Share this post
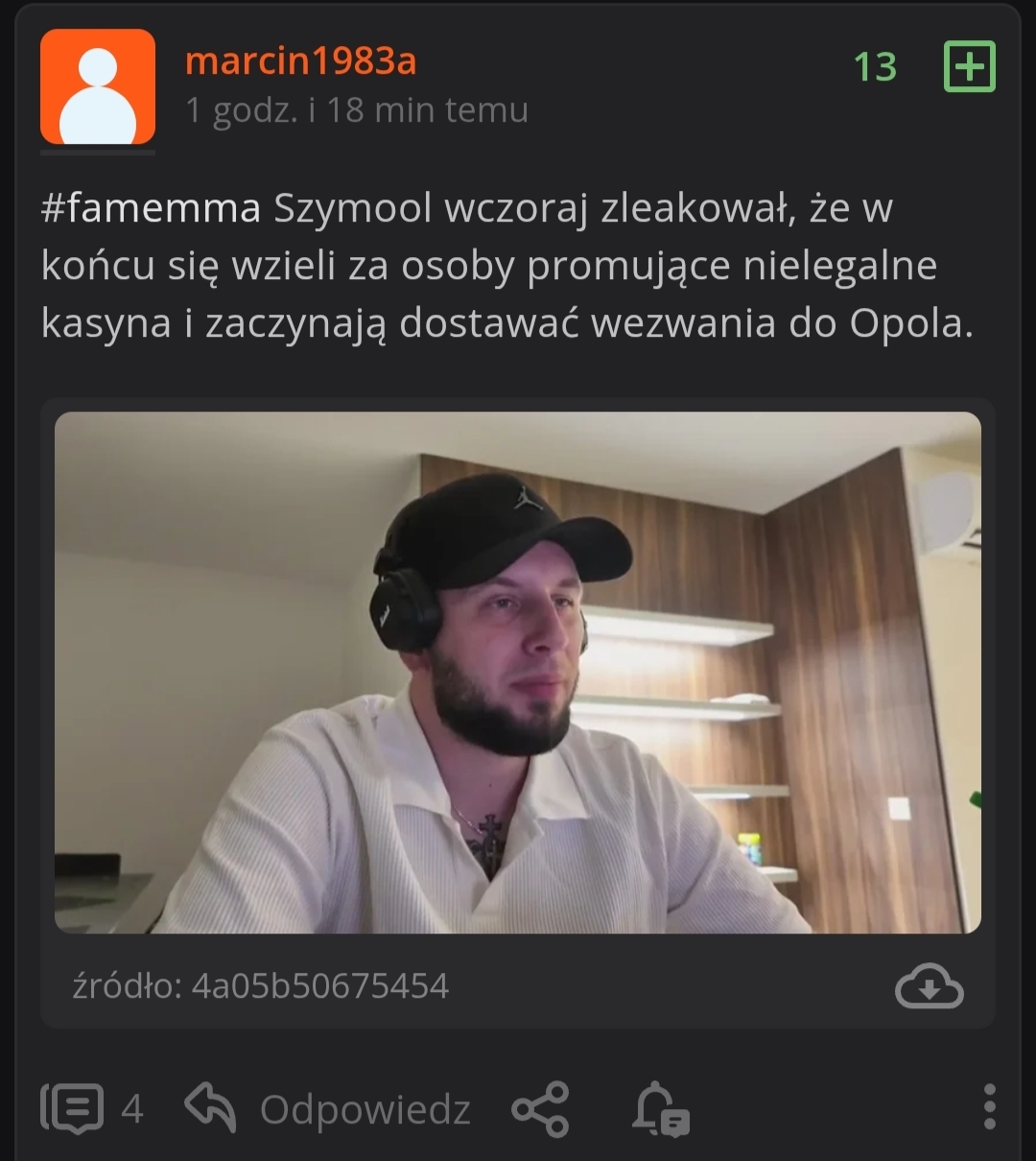Viewport: 1036px width, 1161px height. tap(541, 1108)
